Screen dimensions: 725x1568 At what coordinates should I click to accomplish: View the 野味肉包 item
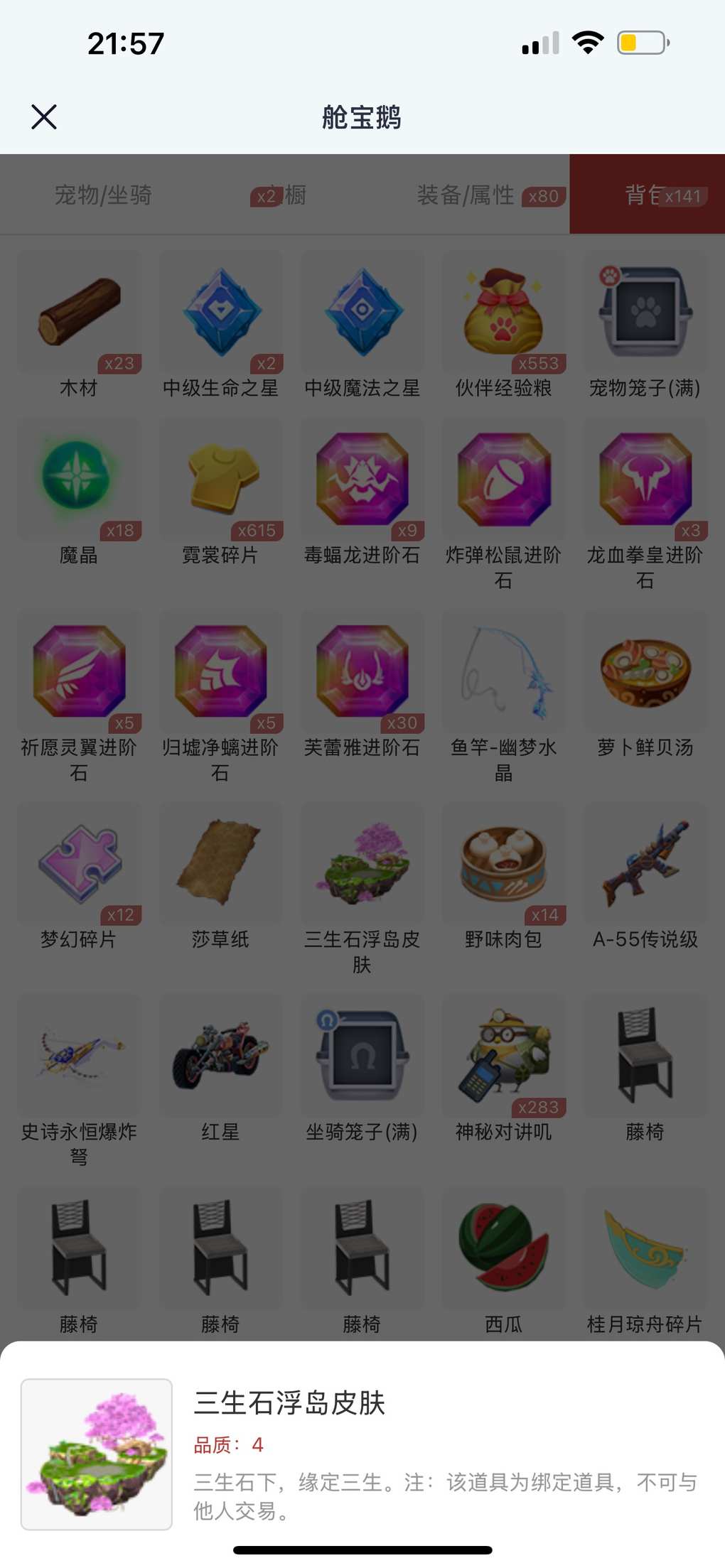503,863
